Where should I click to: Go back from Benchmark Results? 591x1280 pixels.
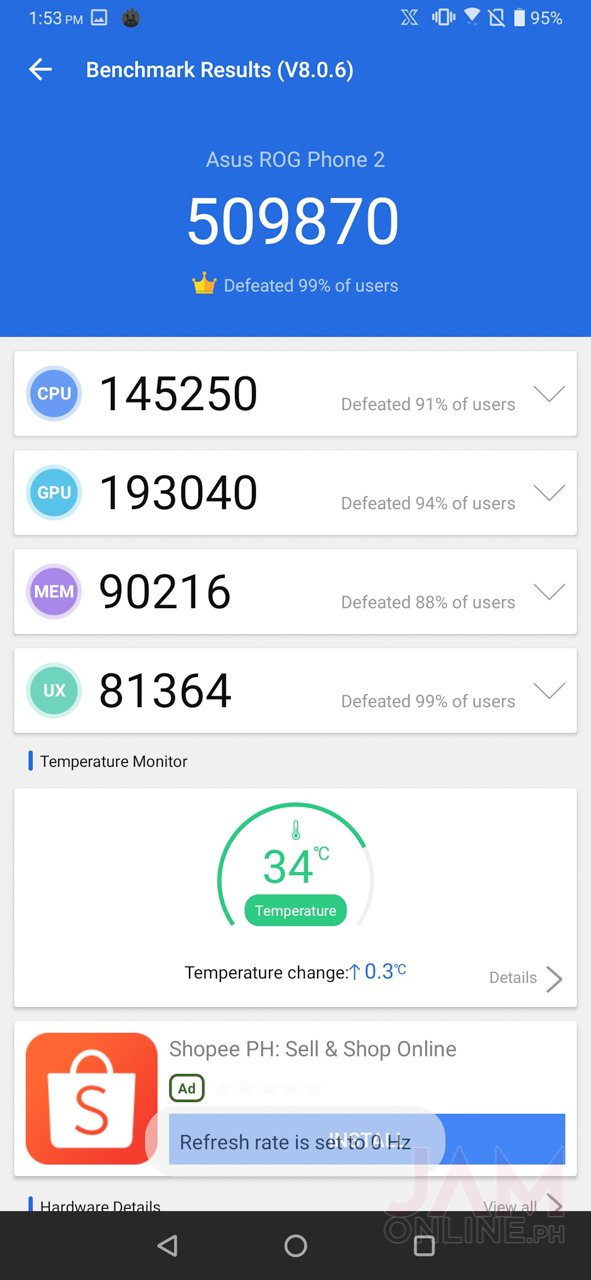pos(40,69)
